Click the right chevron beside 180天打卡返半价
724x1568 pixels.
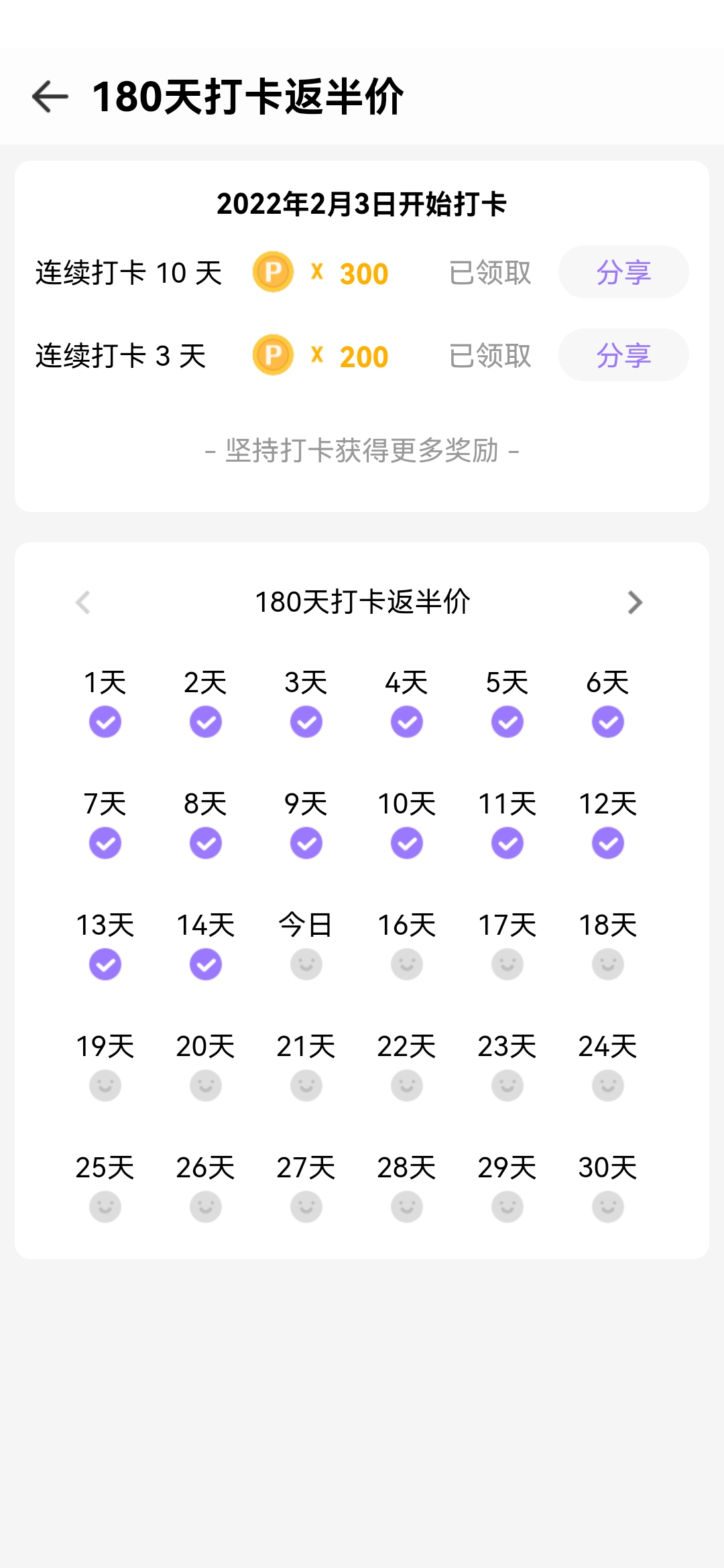click(x=636, y=602)
